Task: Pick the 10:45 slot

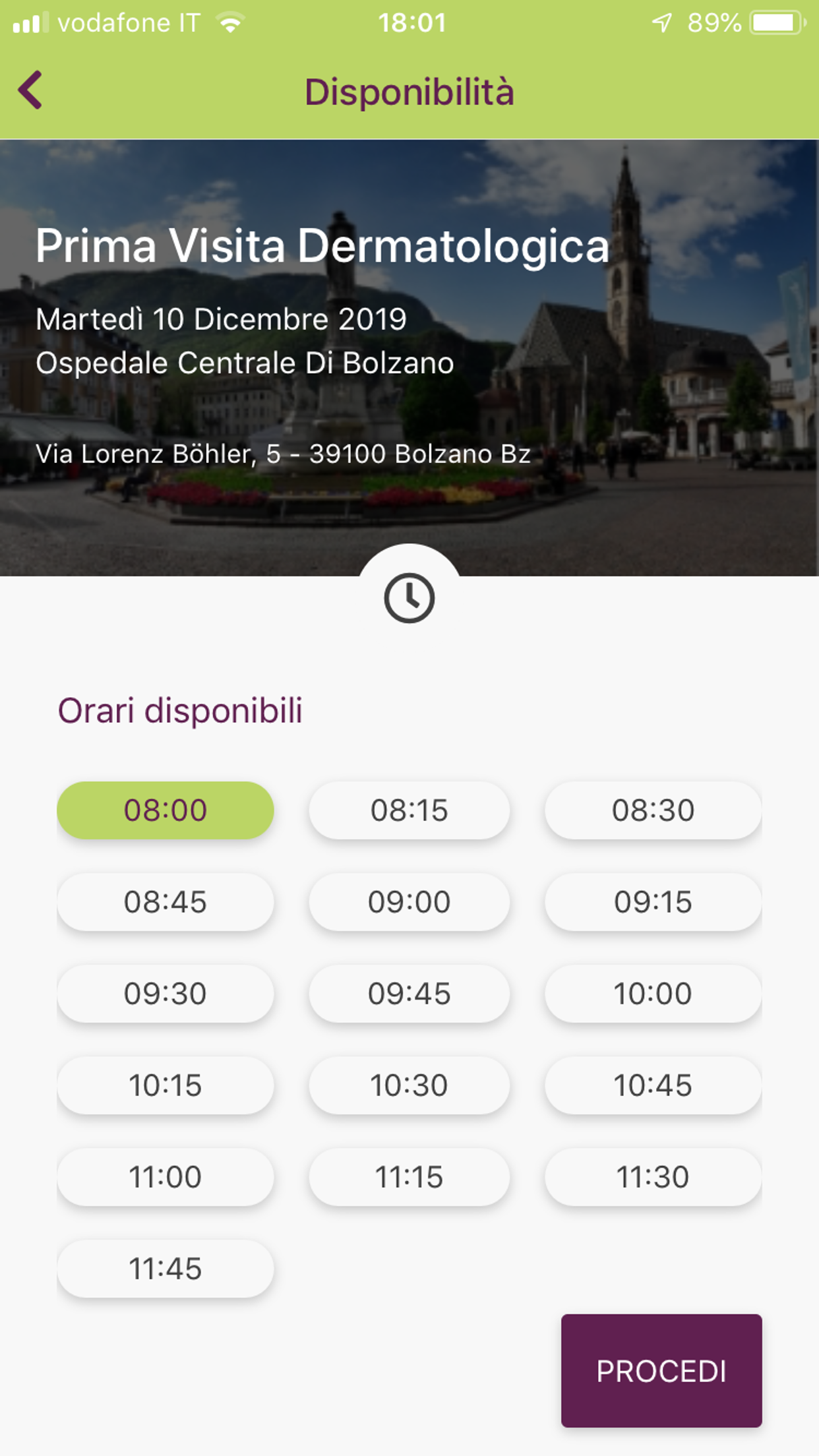Action: coord(653,1085)
